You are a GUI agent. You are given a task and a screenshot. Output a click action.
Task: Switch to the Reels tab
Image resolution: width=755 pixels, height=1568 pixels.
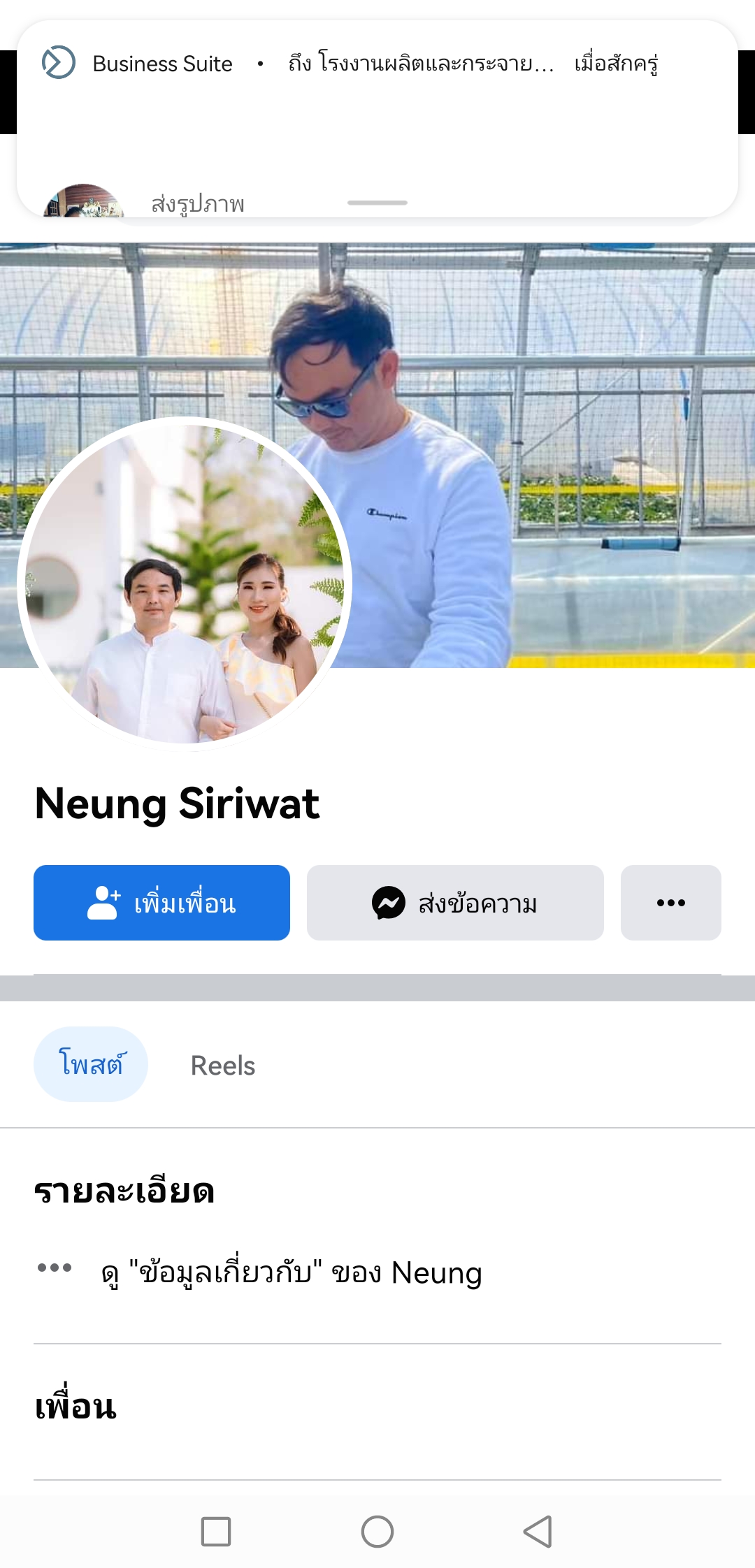pos(223,1065)
